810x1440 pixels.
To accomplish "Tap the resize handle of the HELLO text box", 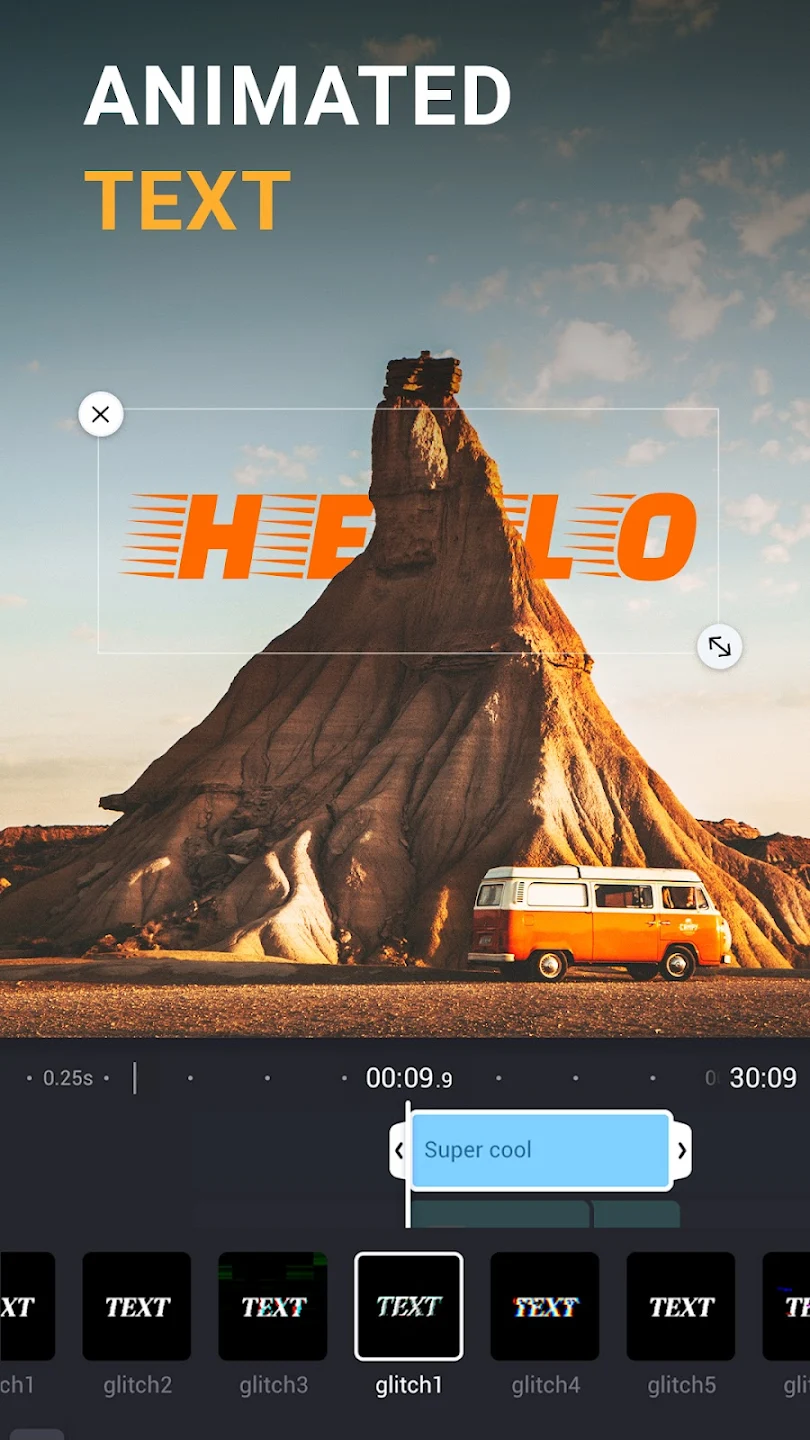I will [x=720, y=647].
